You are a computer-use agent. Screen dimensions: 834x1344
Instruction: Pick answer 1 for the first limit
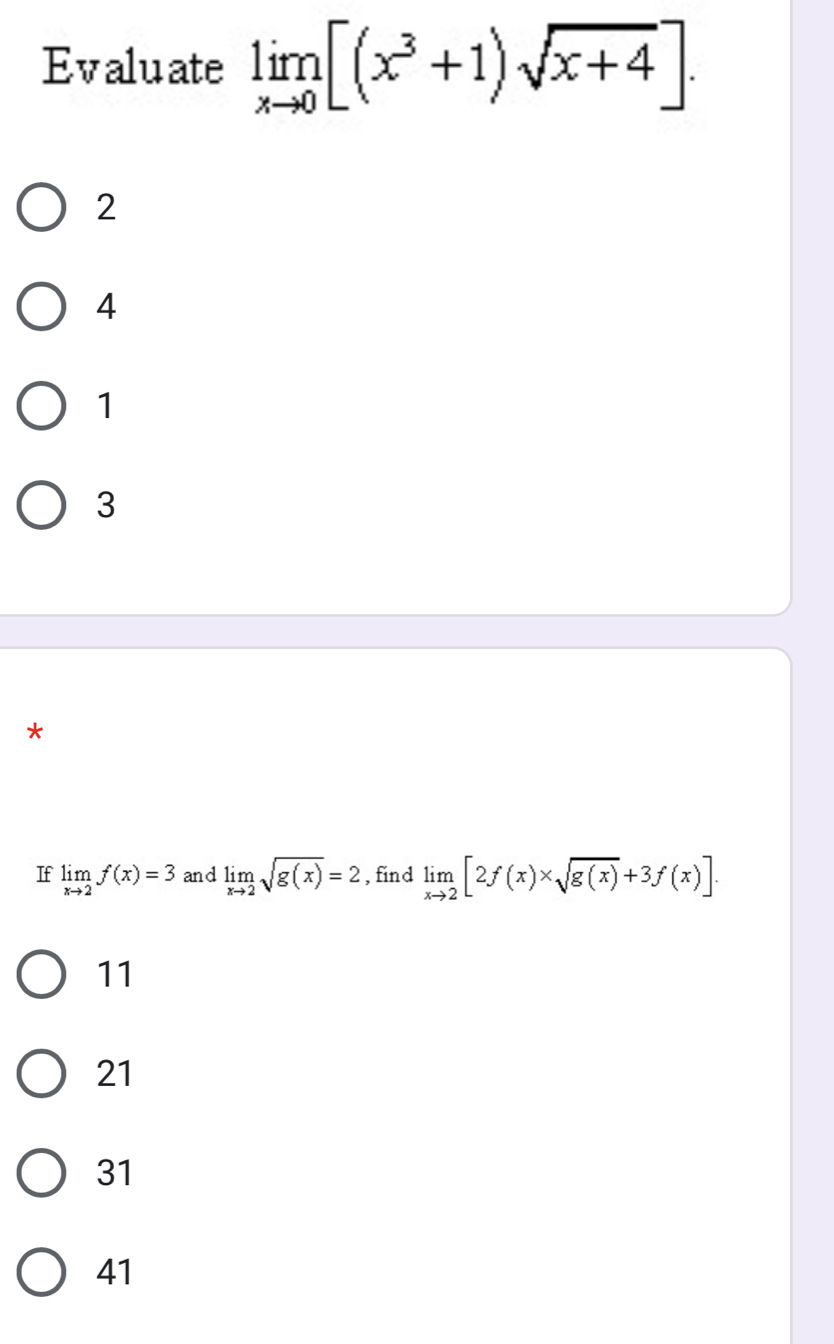[x=41, y=407]
